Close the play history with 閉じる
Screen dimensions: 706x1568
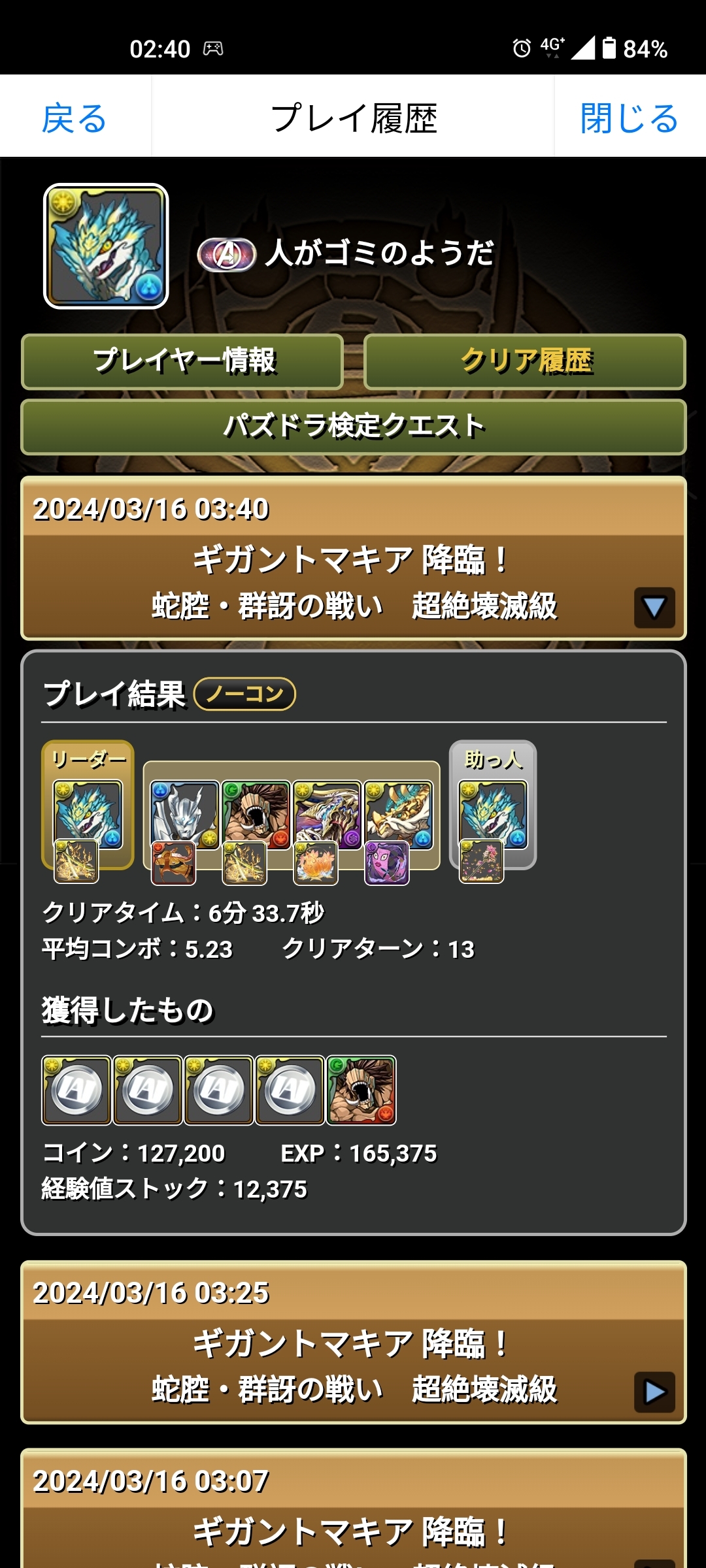pos(629,118)
